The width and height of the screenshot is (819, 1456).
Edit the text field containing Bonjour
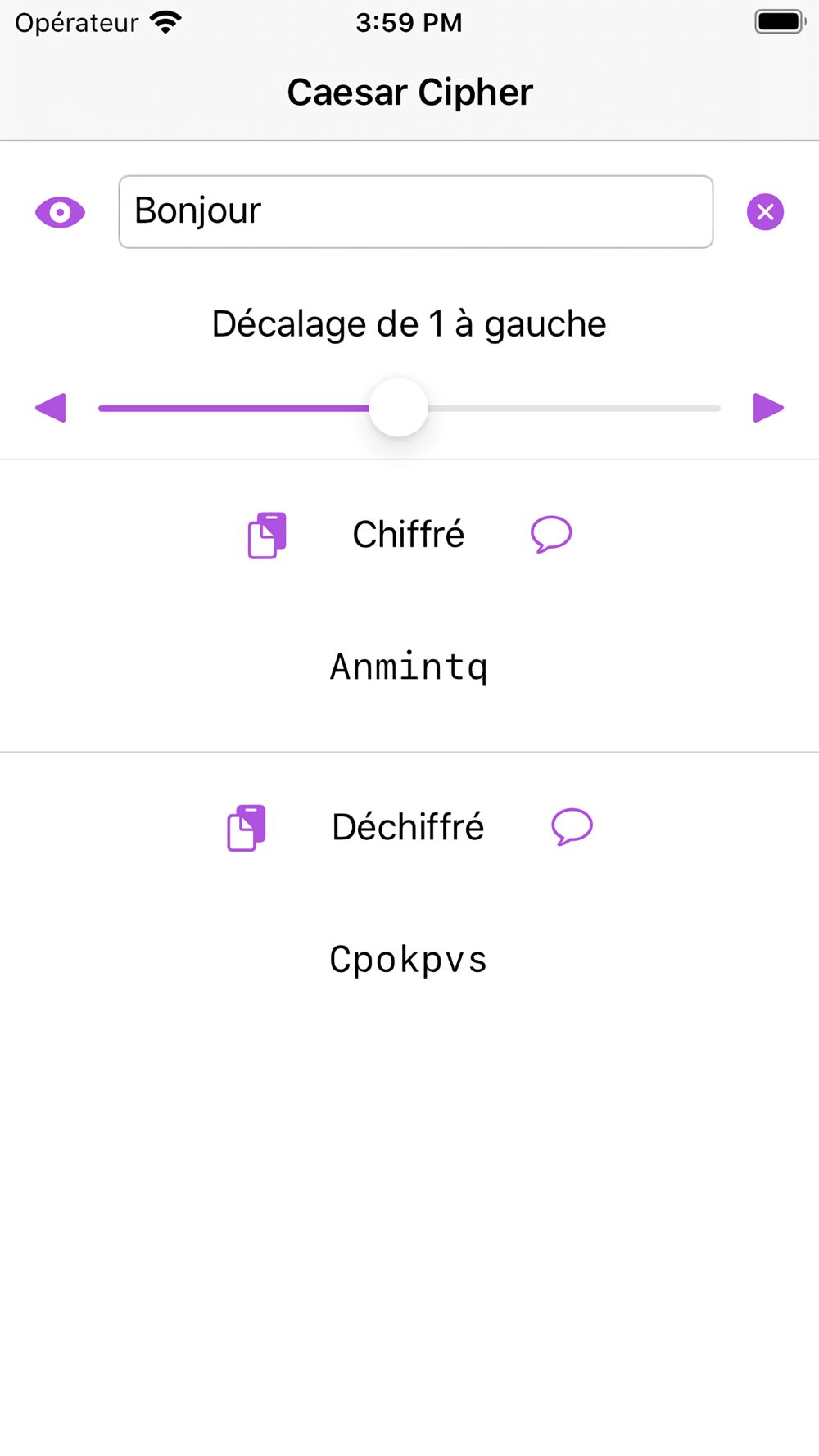[416, 212]
